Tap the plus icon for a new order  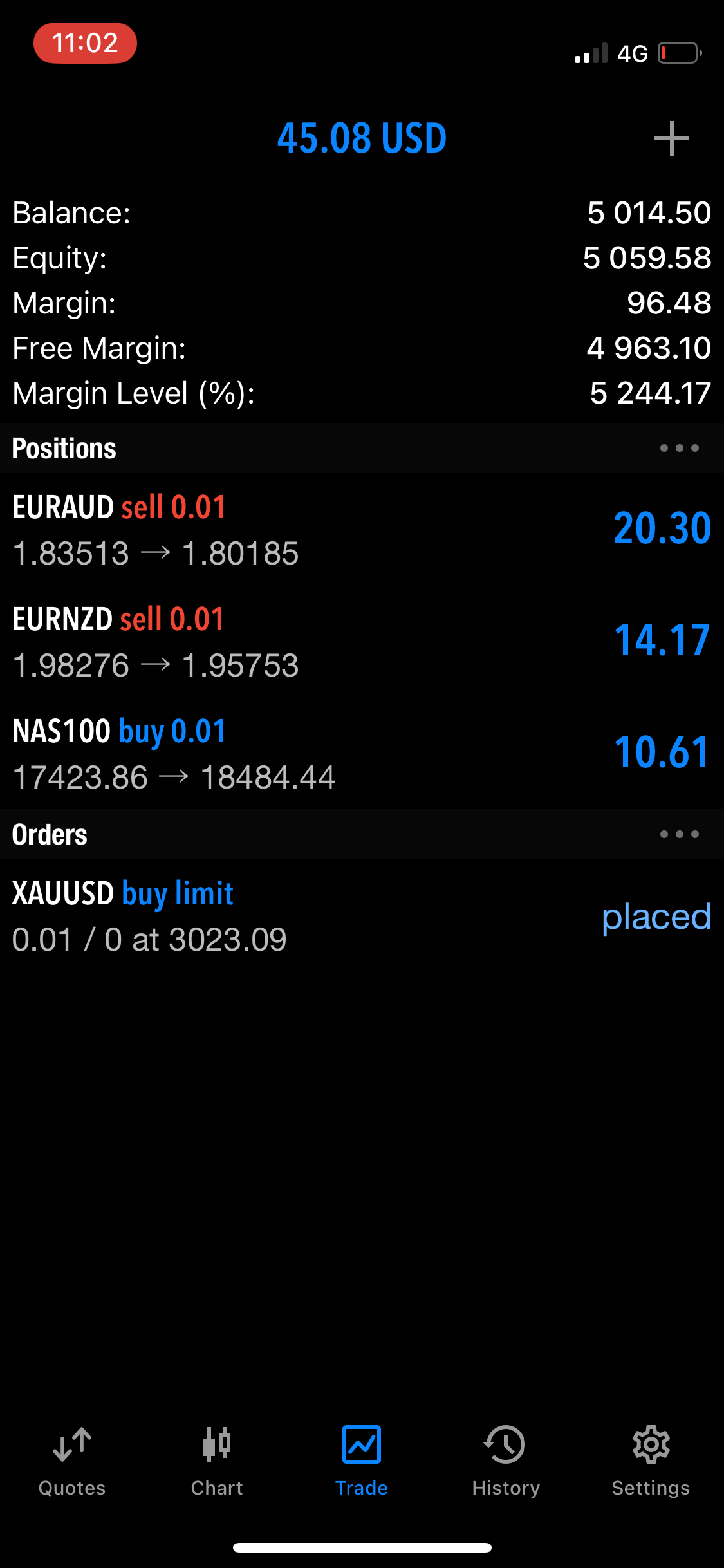[671, 138]
